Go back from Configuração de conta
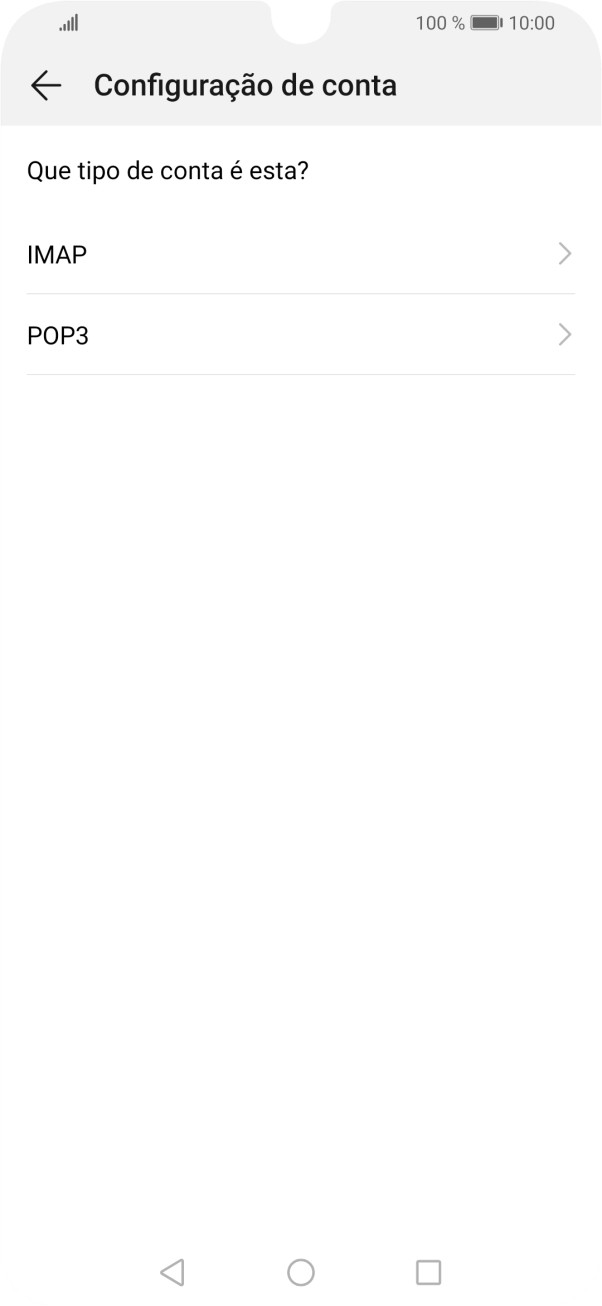Viewport: 602px width, 1306px height. (46, 86)
